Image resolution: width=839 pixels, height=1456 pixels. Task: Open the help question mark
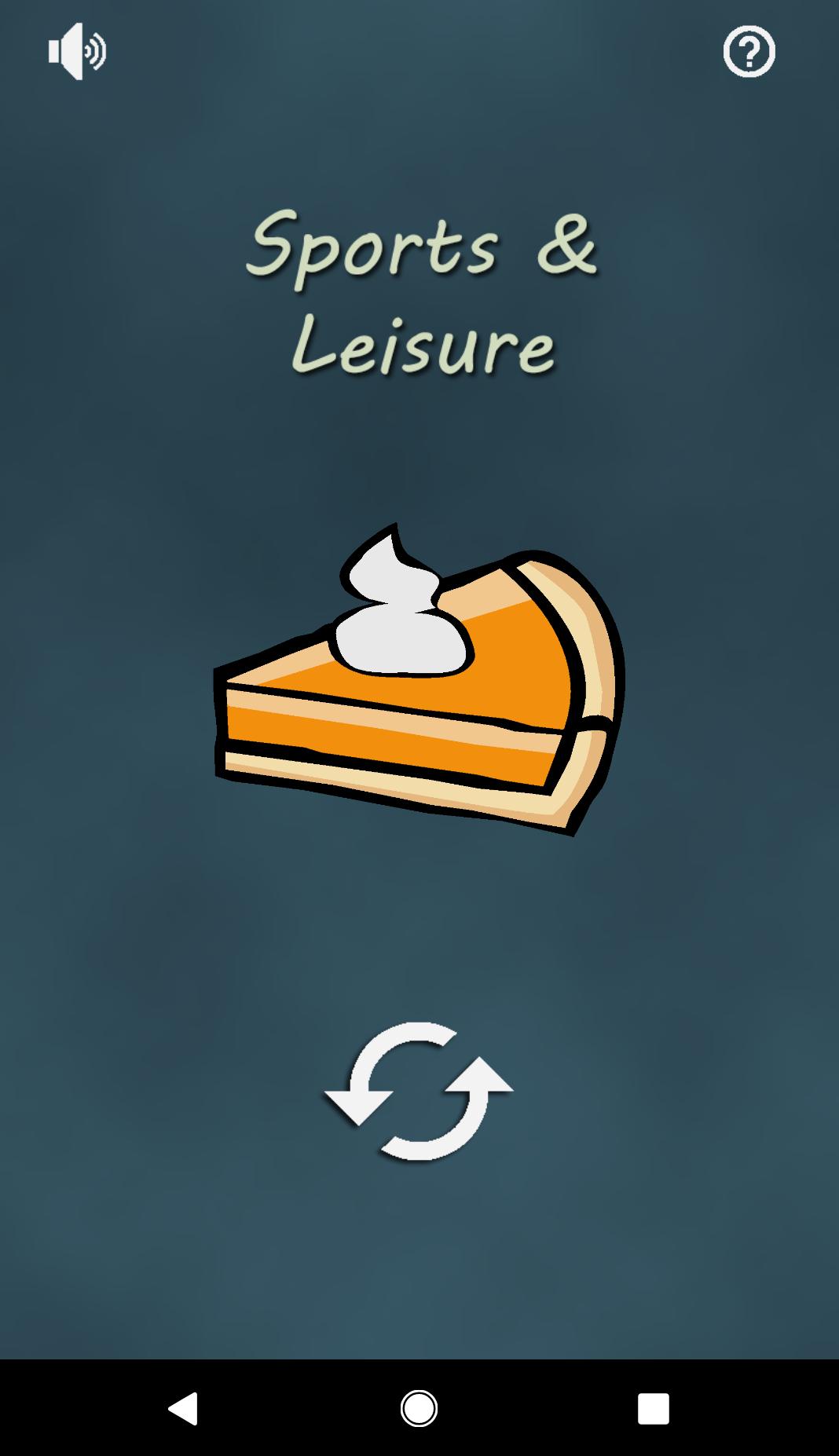(x=749, y=52)
